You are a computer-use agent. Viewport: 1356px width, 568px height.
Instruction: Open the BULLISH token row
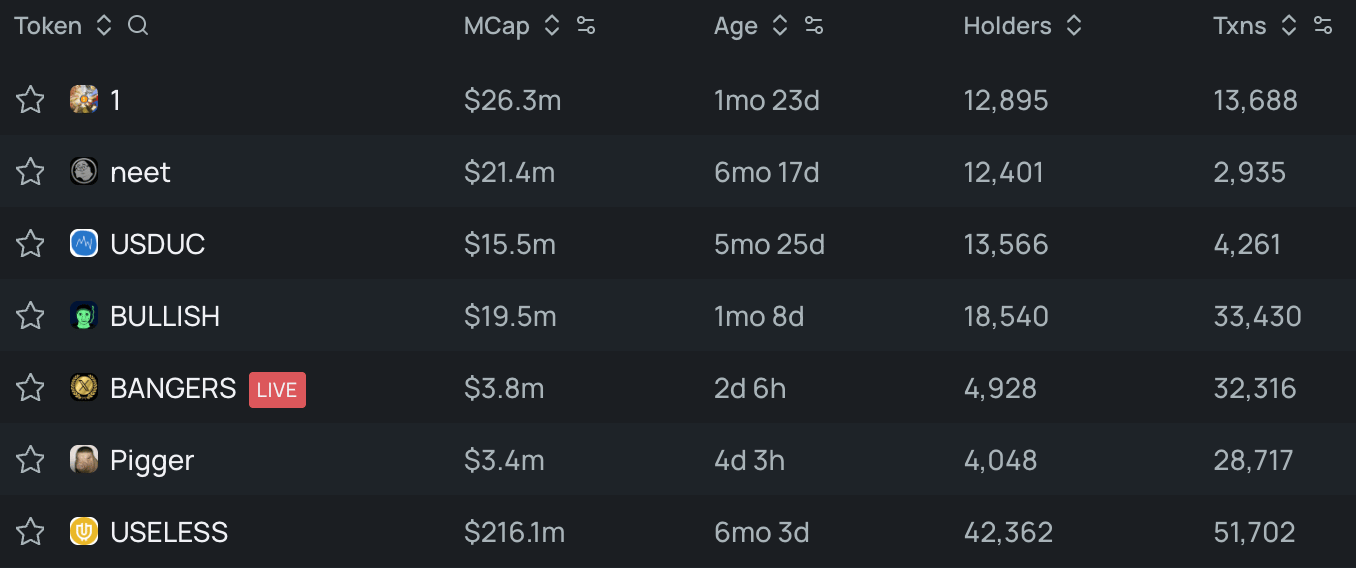click(x=165, y=316)
